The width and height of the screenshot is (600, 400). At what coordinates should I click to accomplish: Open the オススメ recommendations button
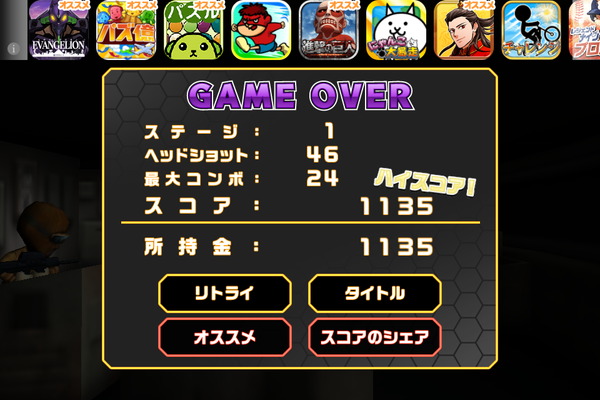coord(225,337)
